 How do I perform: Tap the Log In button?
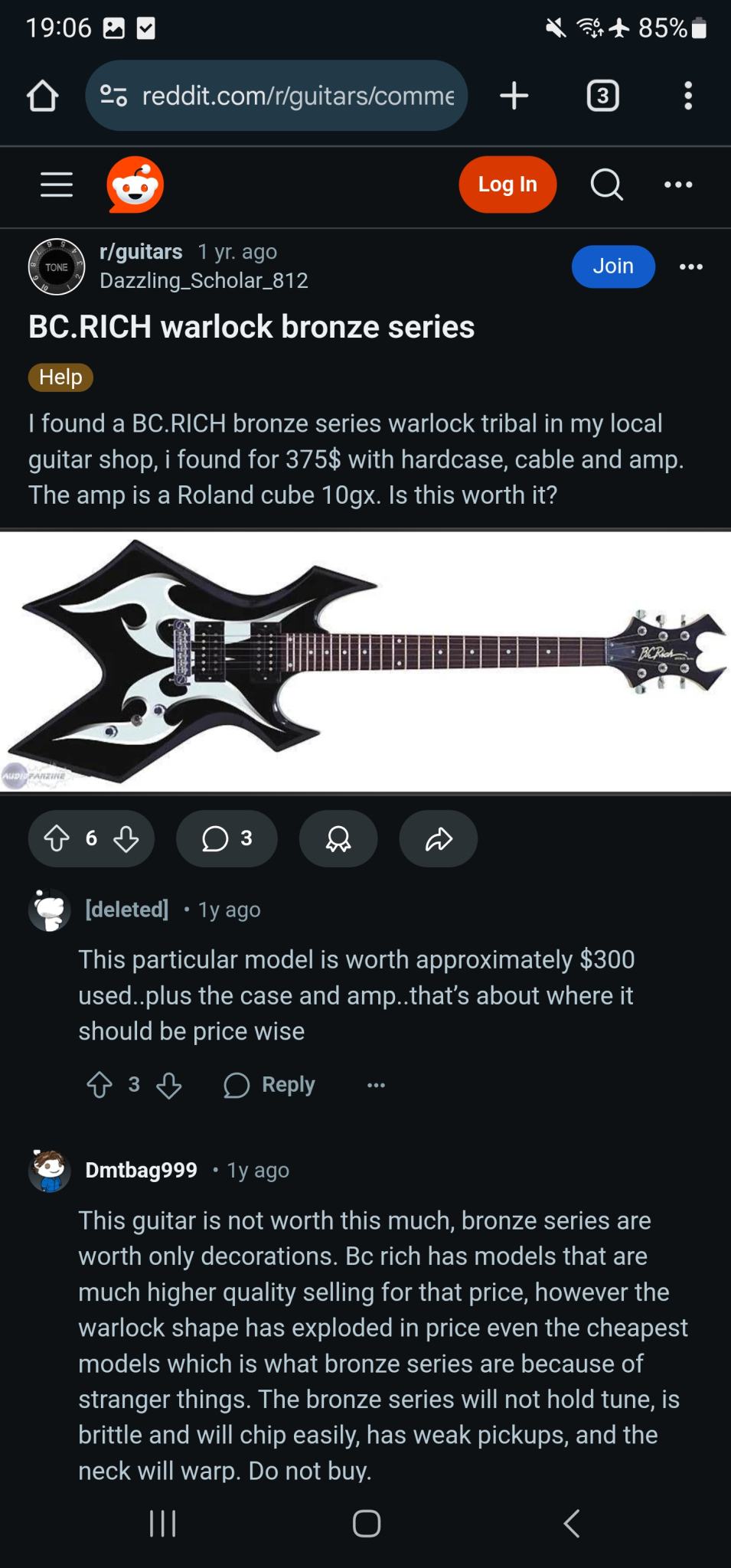point(507,185)
